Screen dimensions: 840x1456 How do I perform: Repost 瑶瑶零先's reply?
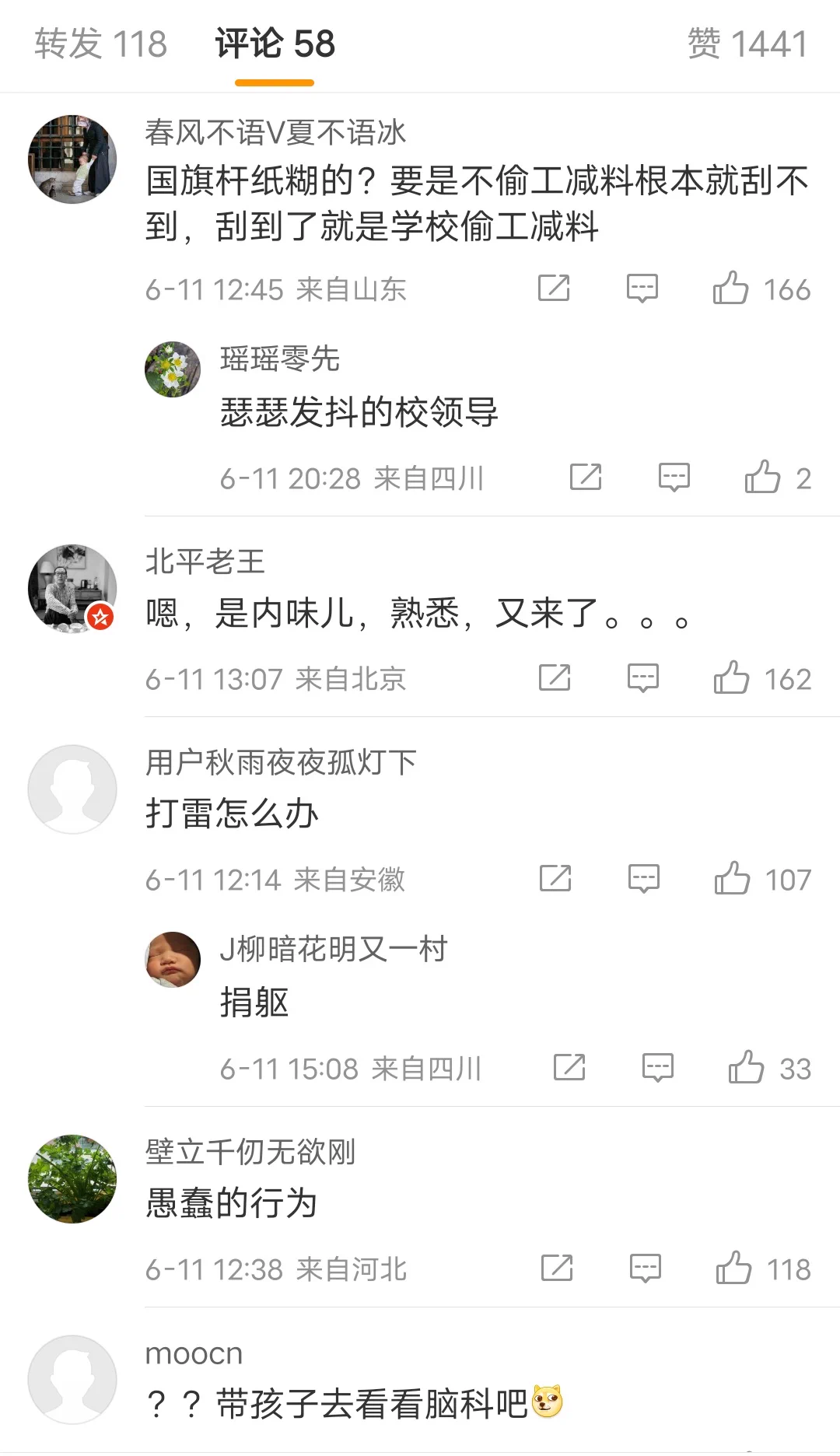coord(586,478)
